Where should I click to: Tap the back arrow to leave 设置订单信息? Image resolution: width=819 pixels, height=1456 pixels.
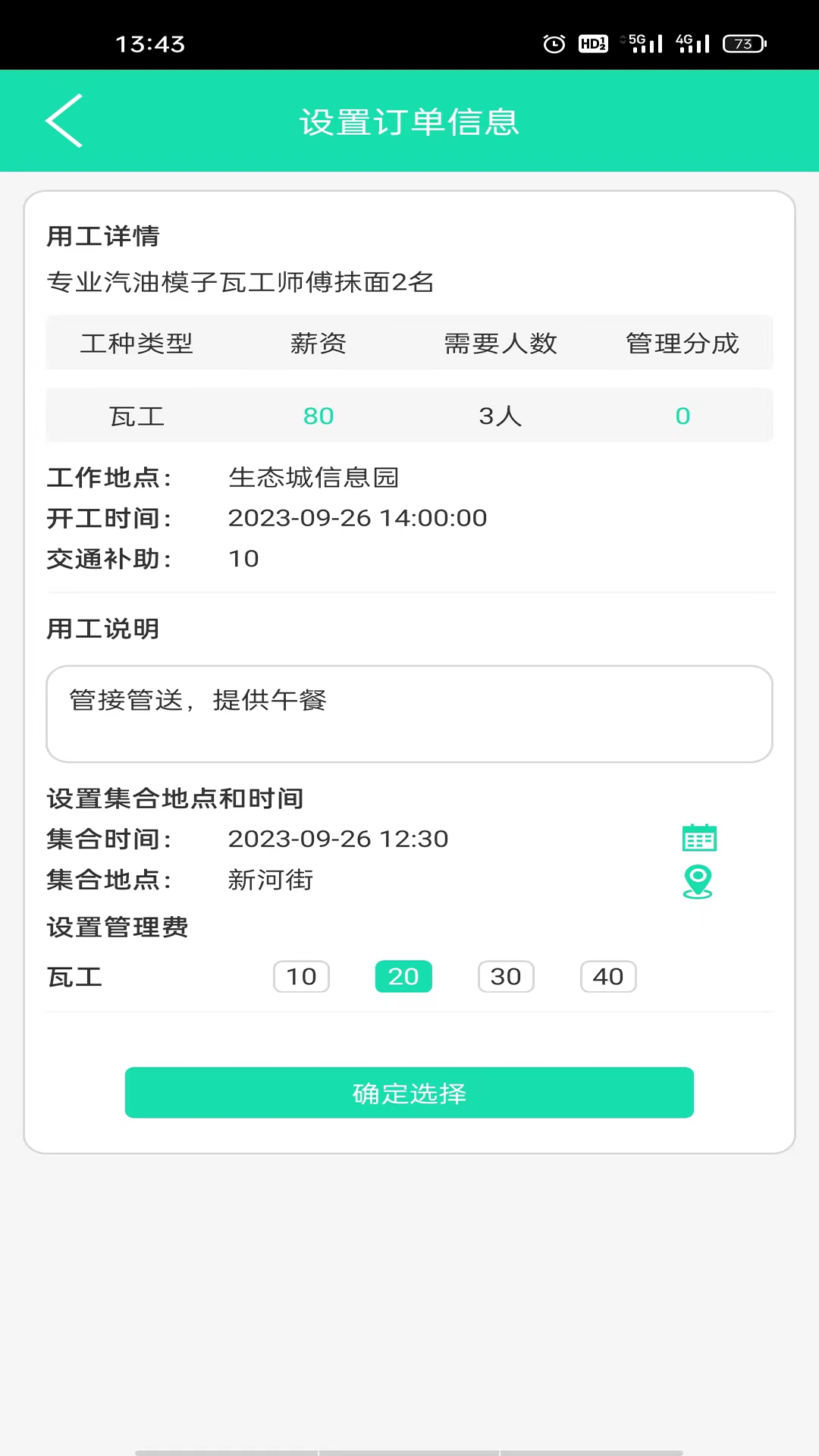(64, 121)
